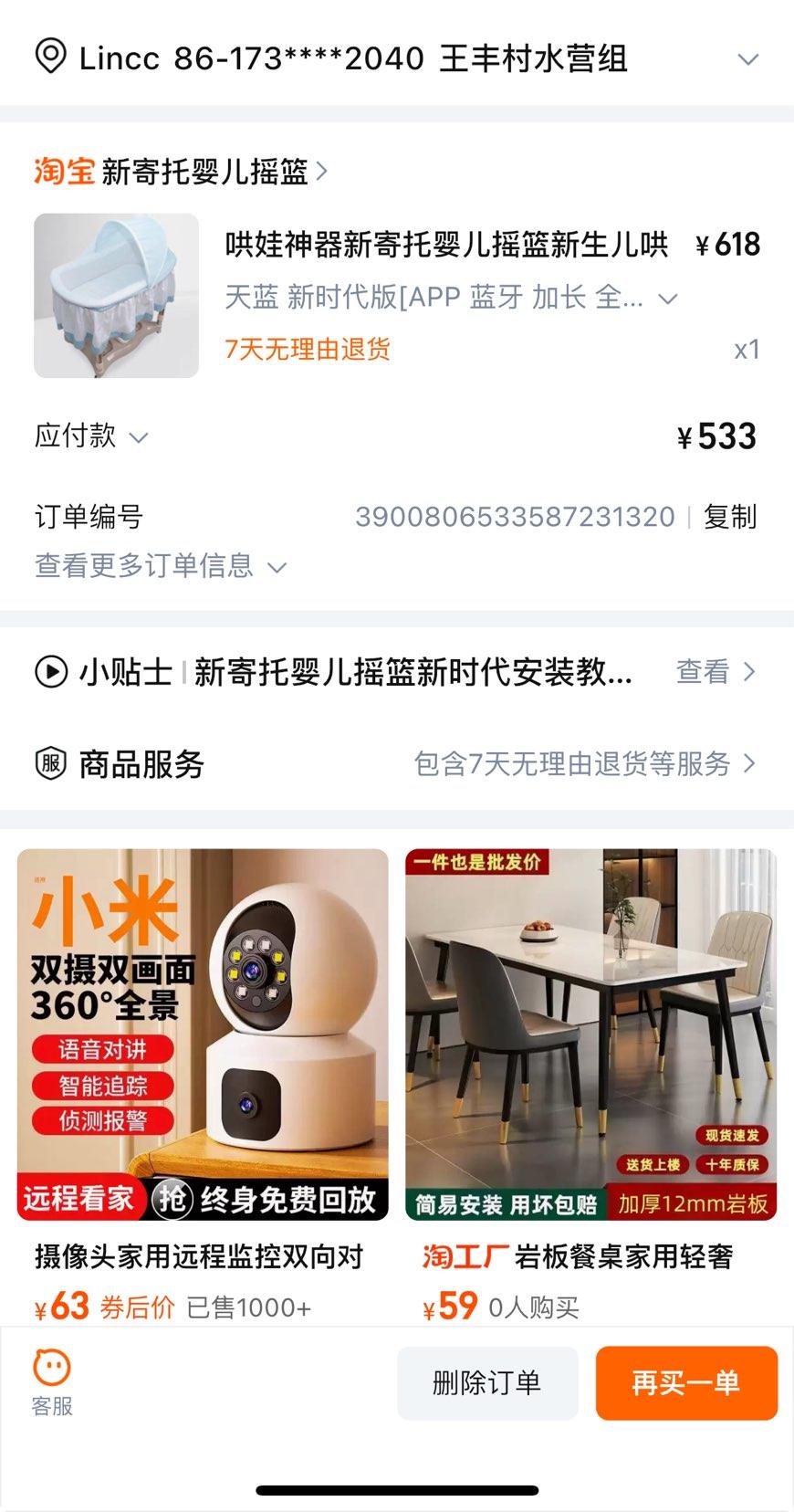Open the 商品服务 details row

397,763
